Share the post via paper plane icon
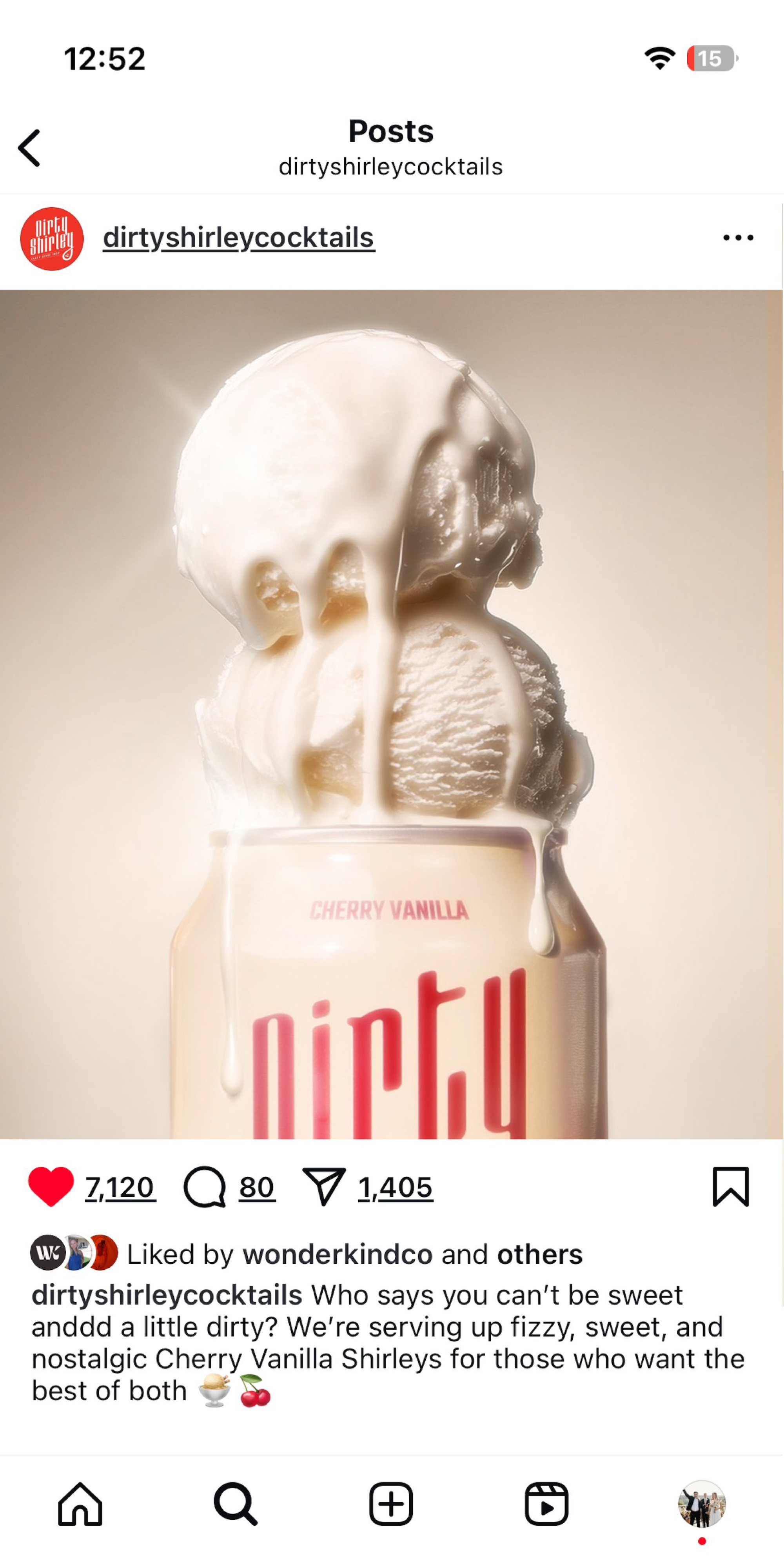 [x=324, y=1186]
